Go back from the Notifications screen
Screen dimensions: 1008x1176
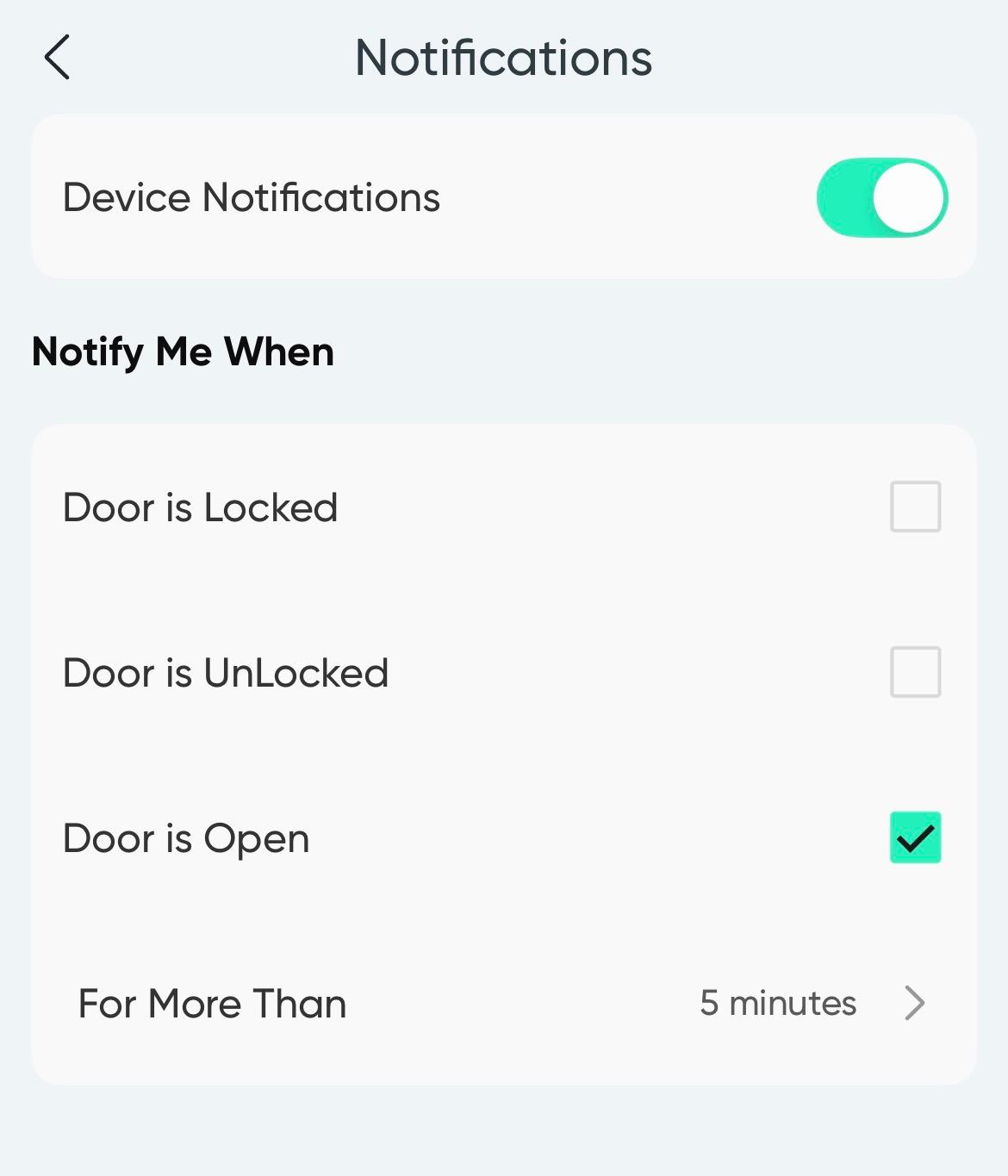click(57, 58)
